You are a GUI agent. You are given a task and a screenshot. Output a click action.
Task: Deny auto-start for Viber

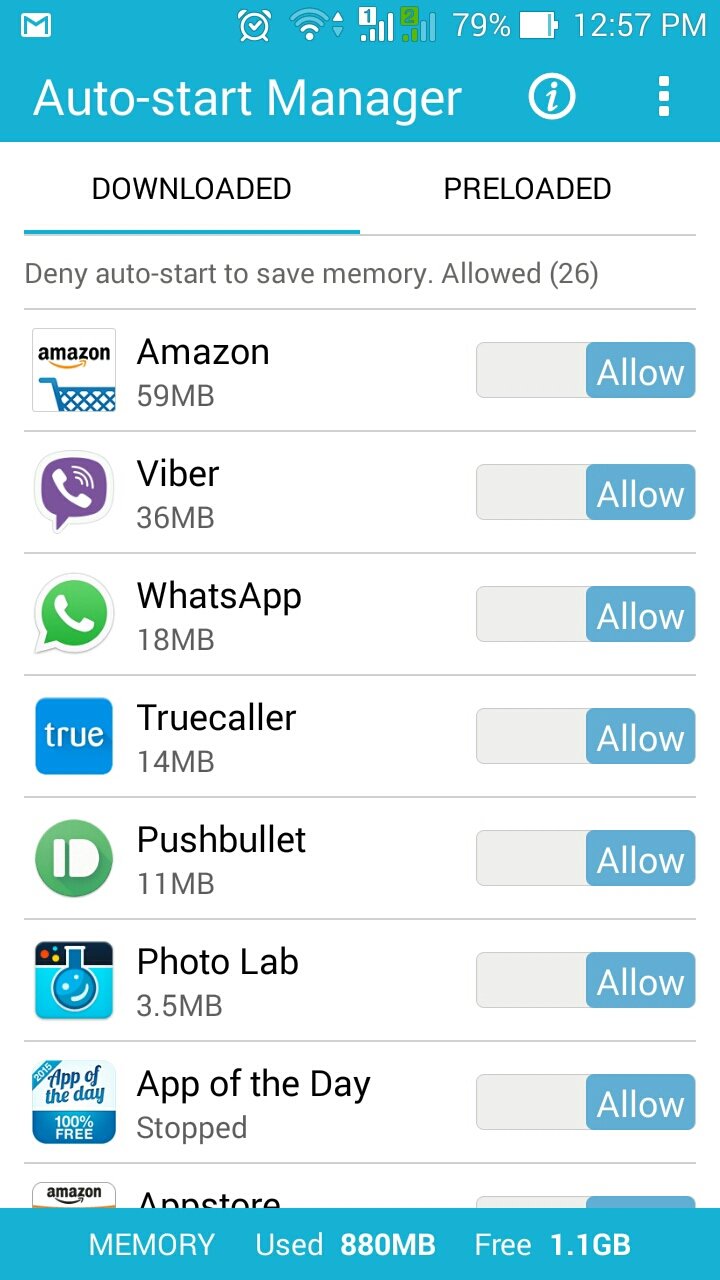click(585, 492)
